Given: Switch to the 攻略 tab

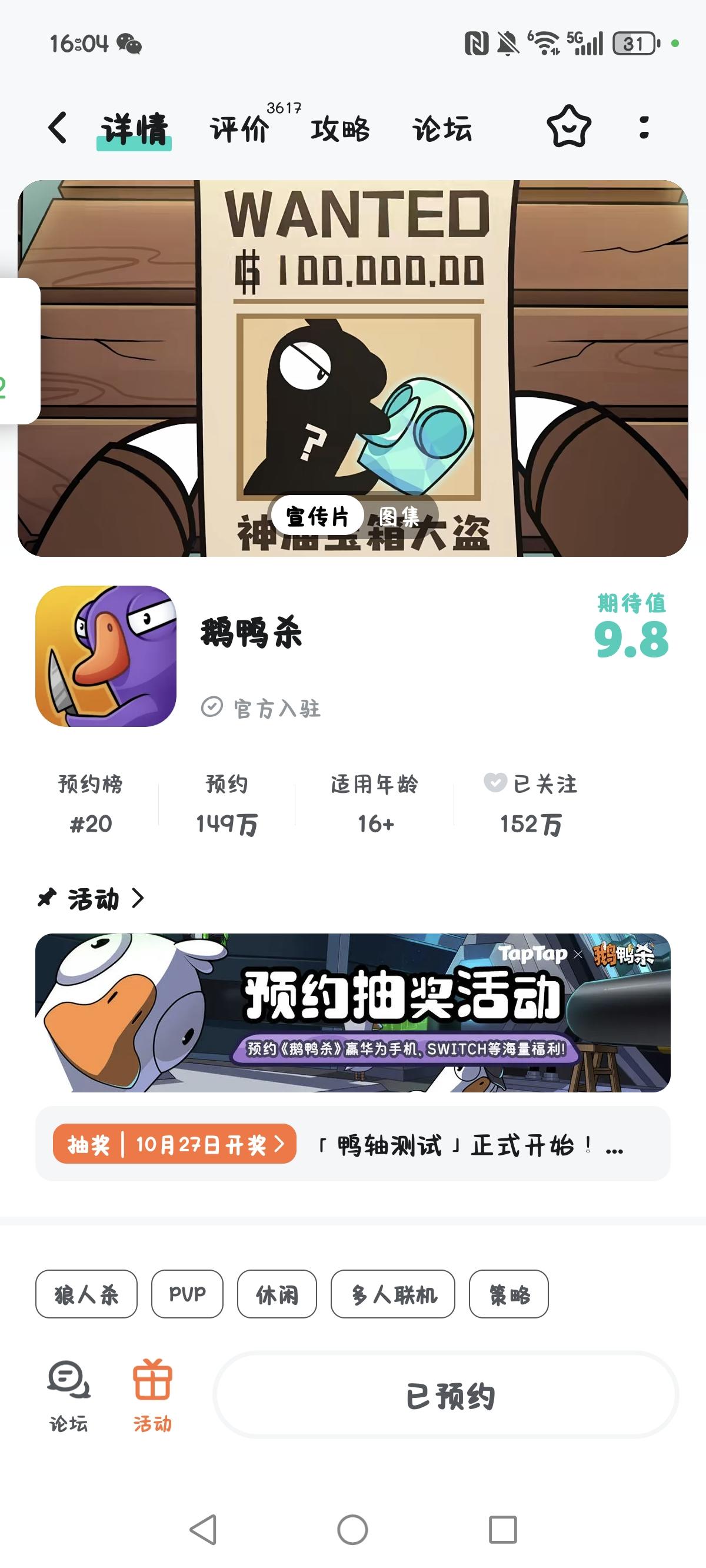Looking at the screenshot, I should [341, 129].
